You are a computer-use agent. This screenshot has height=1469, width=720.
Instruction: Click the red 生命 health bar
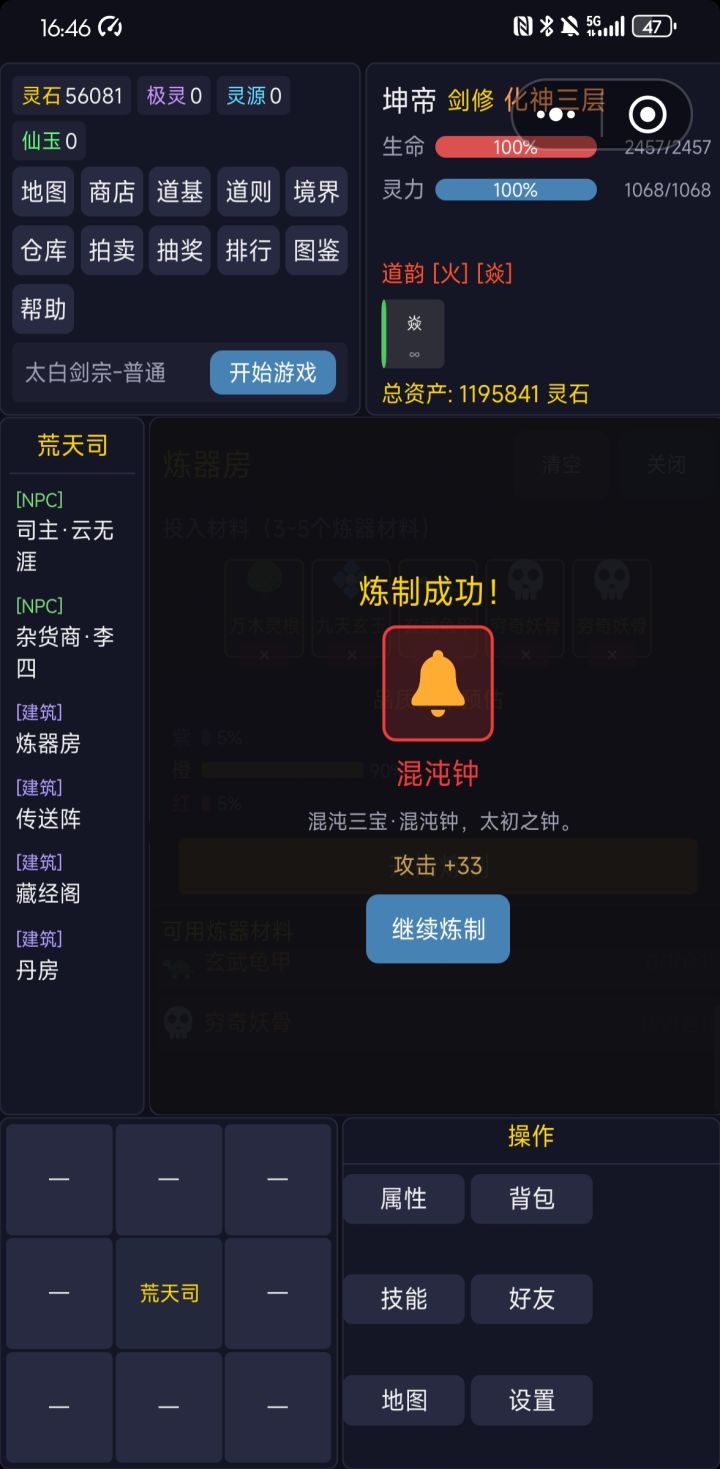point(516,146)
